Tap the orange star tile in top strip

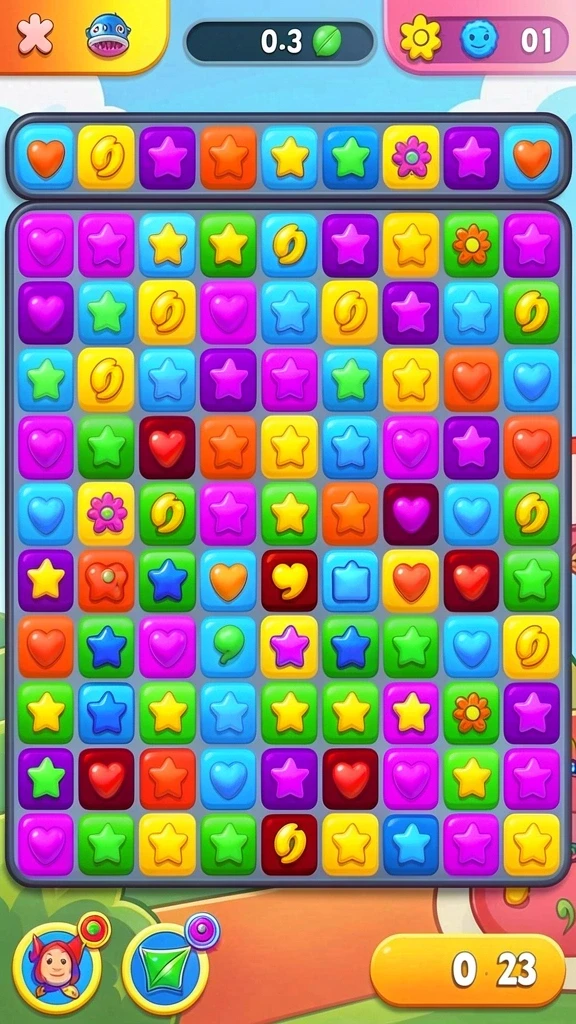(x=229, y=157)
